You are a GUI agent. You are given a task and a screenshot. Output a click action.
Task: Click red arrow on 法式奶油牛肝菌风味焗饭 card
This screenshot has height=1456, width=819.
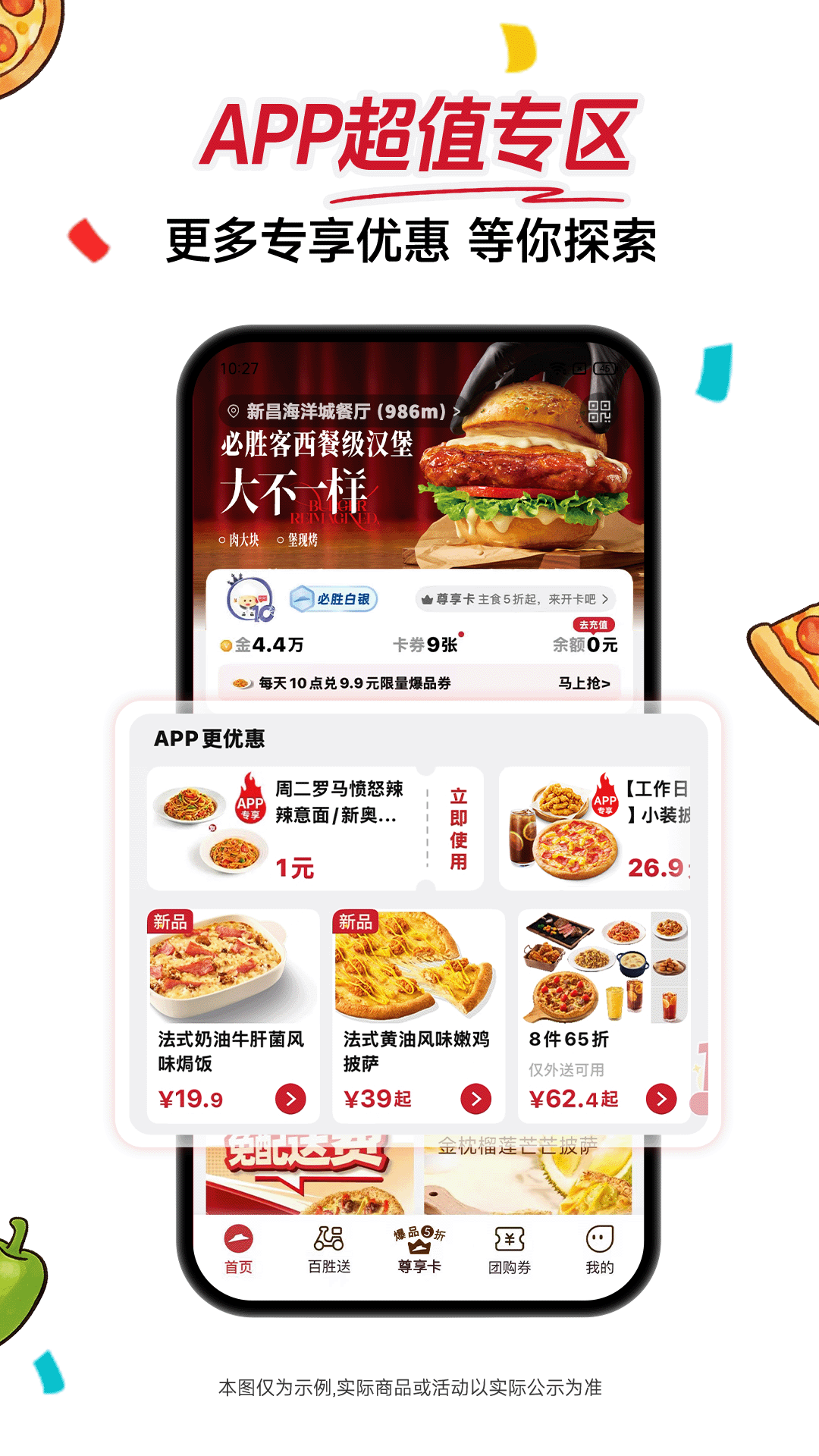291,1097
